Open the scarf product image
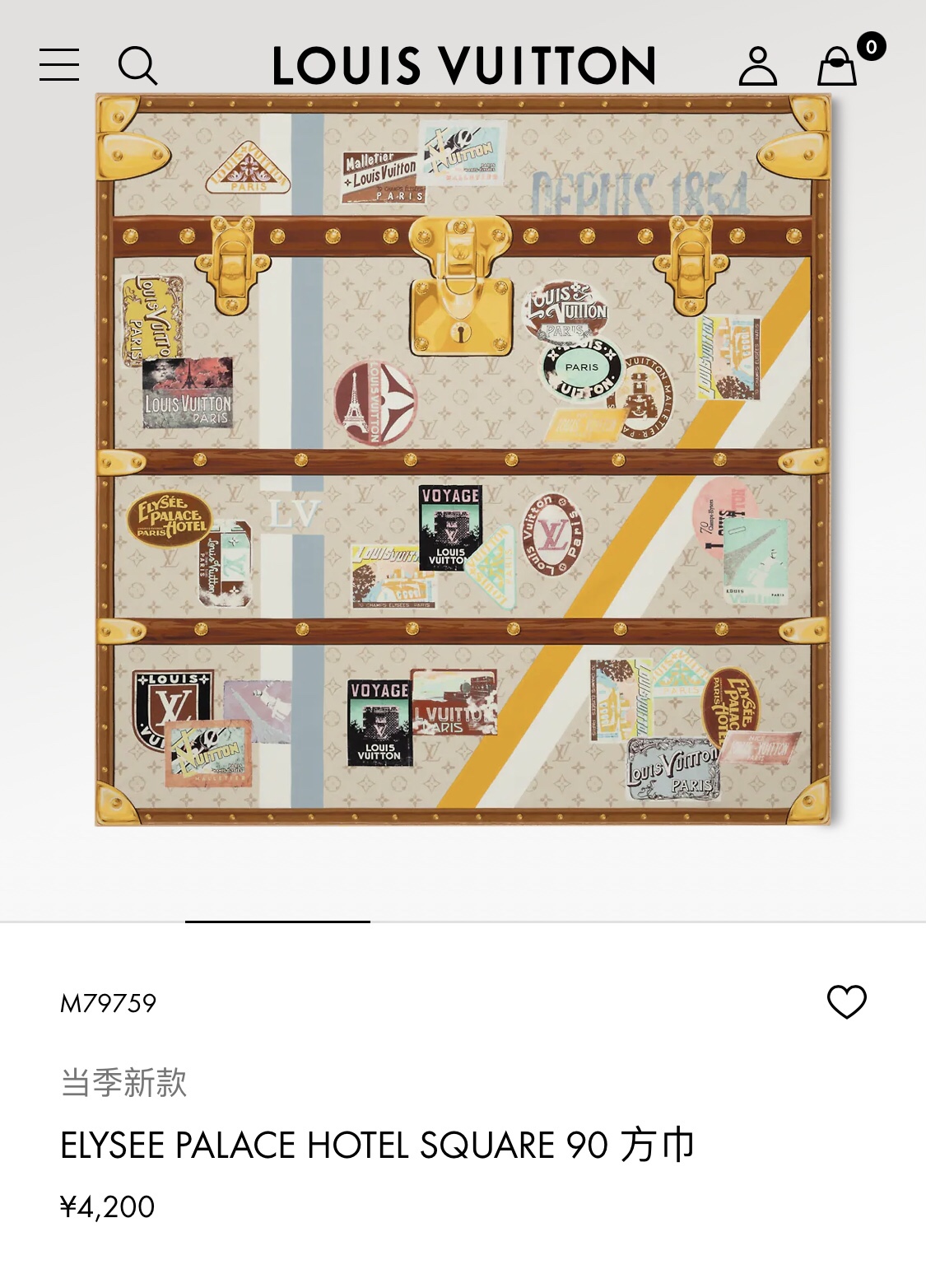The image size is (926, 1288). click(463, 460)
